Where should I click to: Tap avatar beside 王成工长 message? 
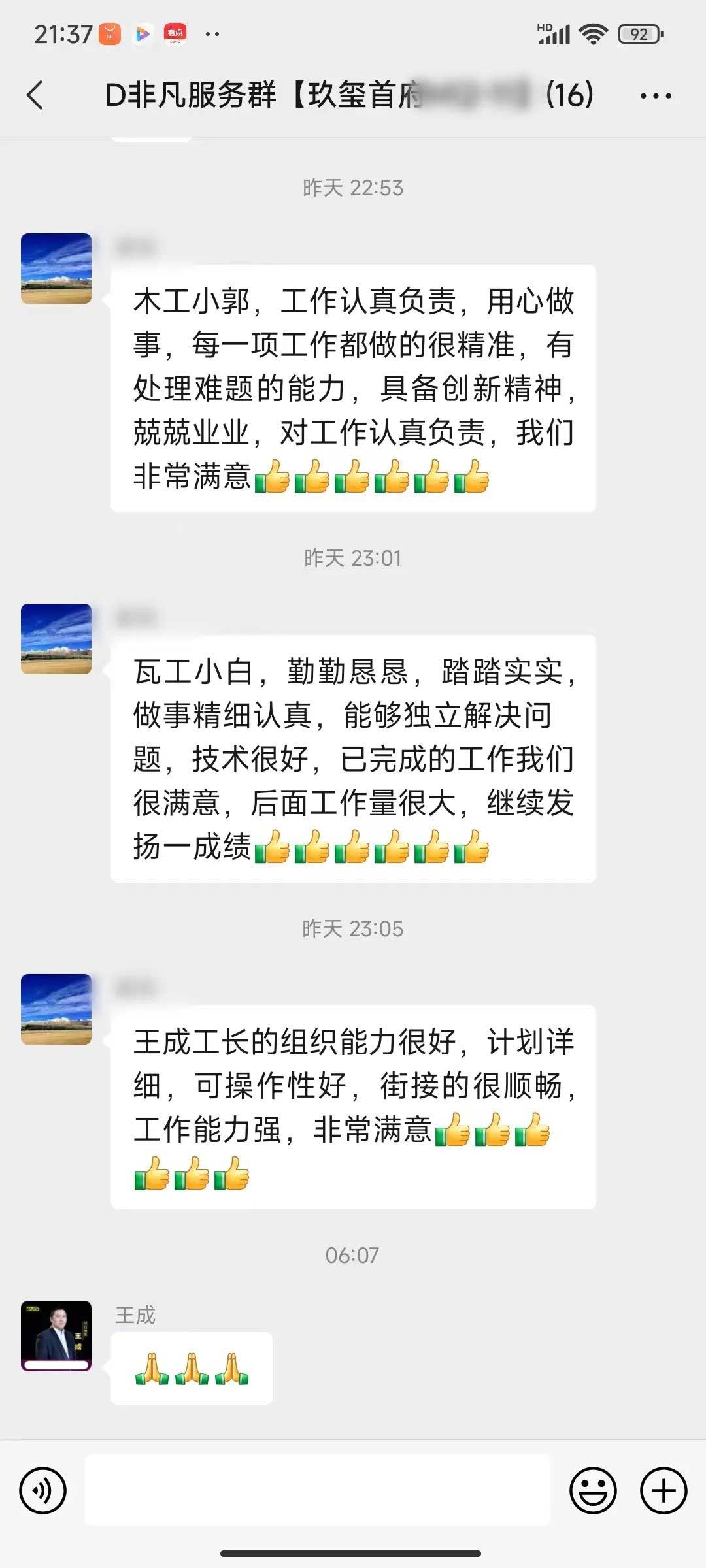56,1009
